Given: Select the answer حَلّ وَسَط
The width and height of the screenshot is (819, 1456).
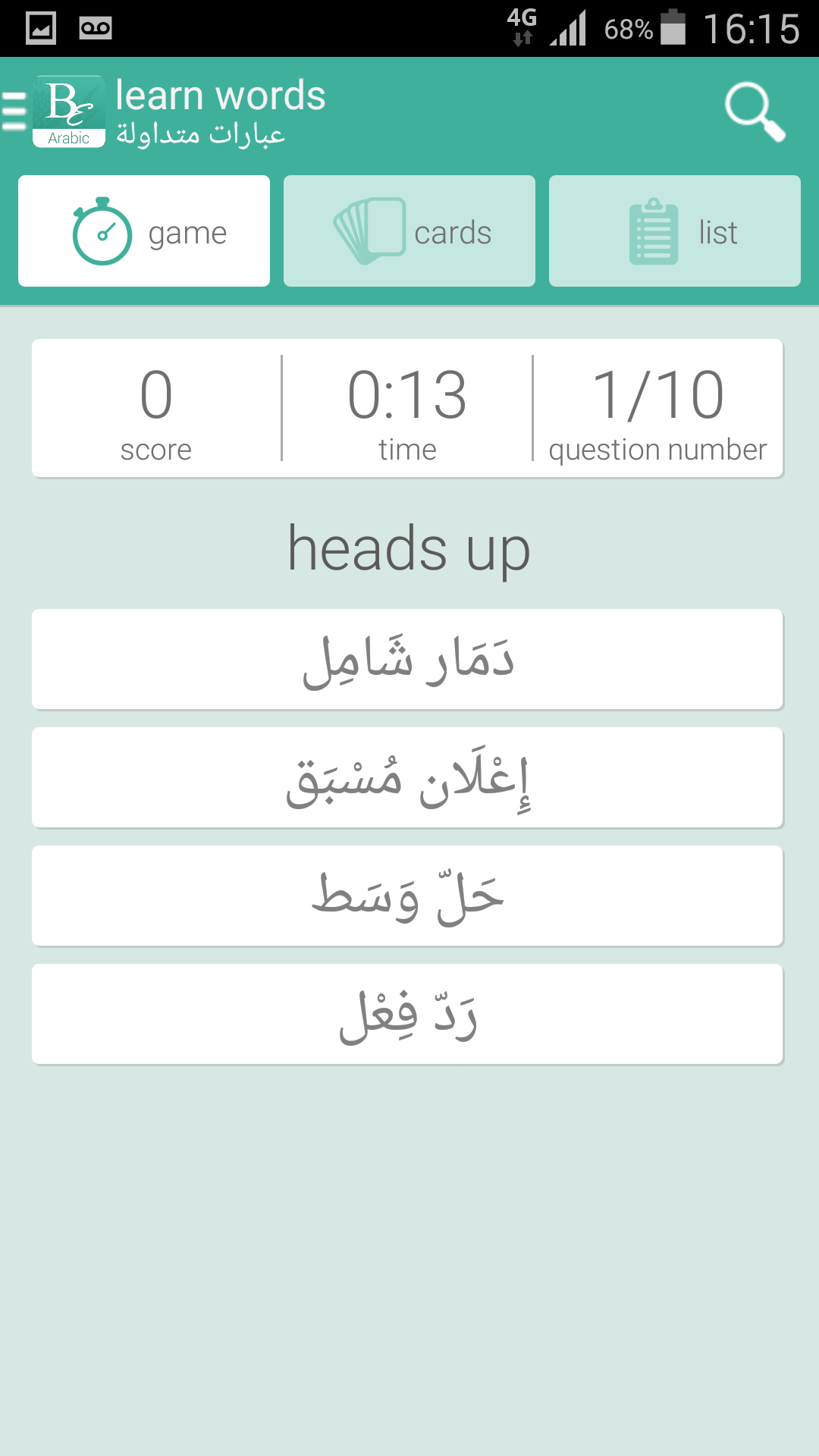Looking at the screenshot, I should [x=409, y=896].
